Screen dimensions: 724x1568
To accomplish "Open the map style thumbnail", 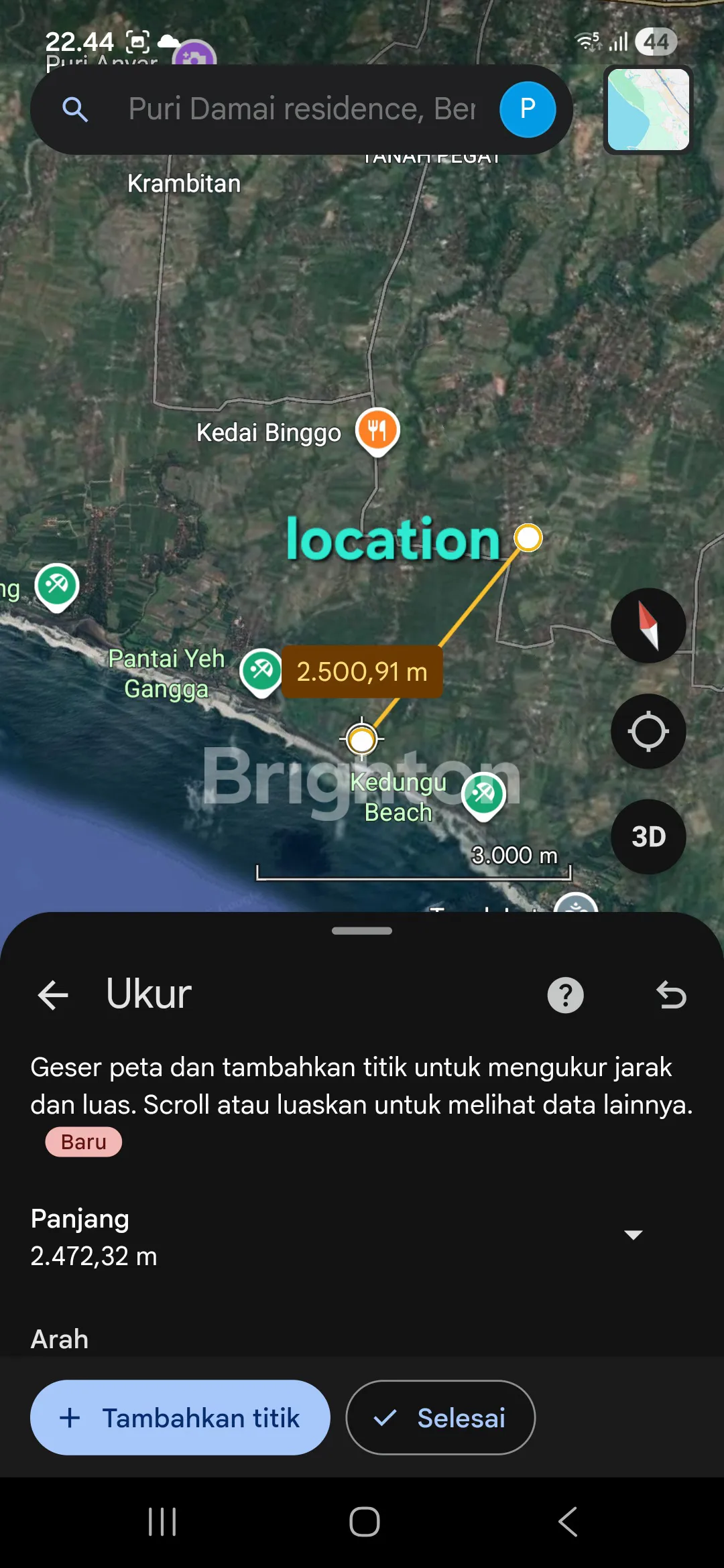I will pos(648,110).
